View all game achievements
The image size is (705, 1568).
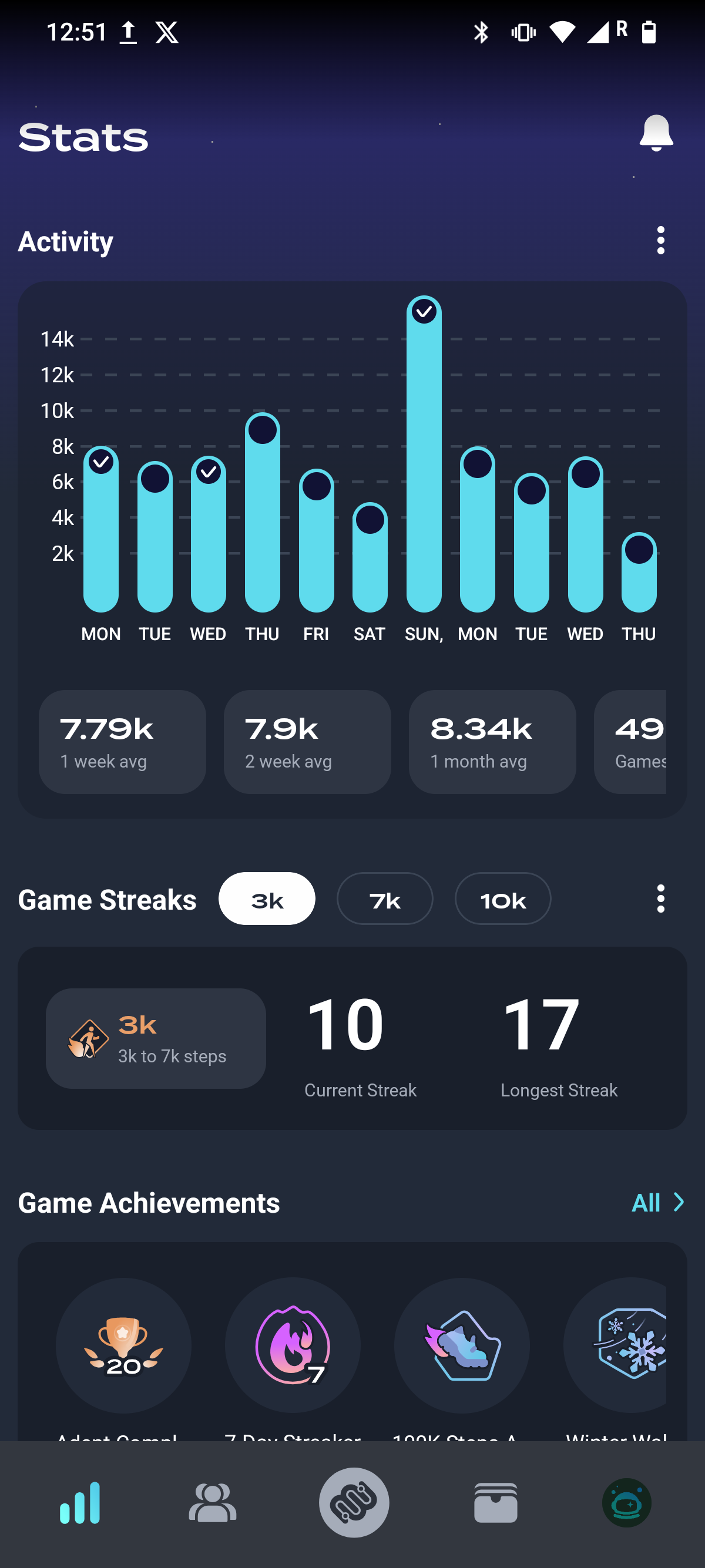(x=657, y=1202)
